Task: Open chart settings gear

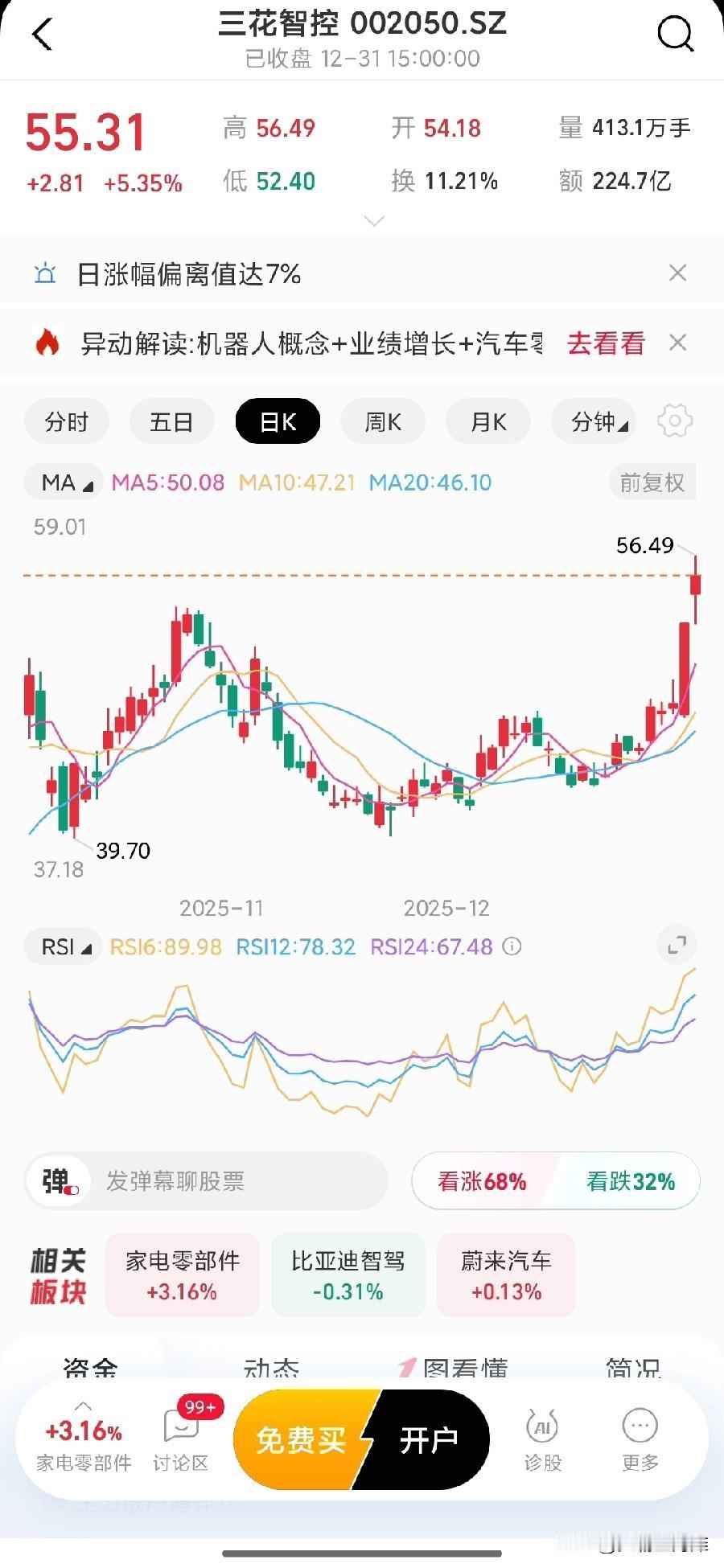Action: (x=674, y=421)
